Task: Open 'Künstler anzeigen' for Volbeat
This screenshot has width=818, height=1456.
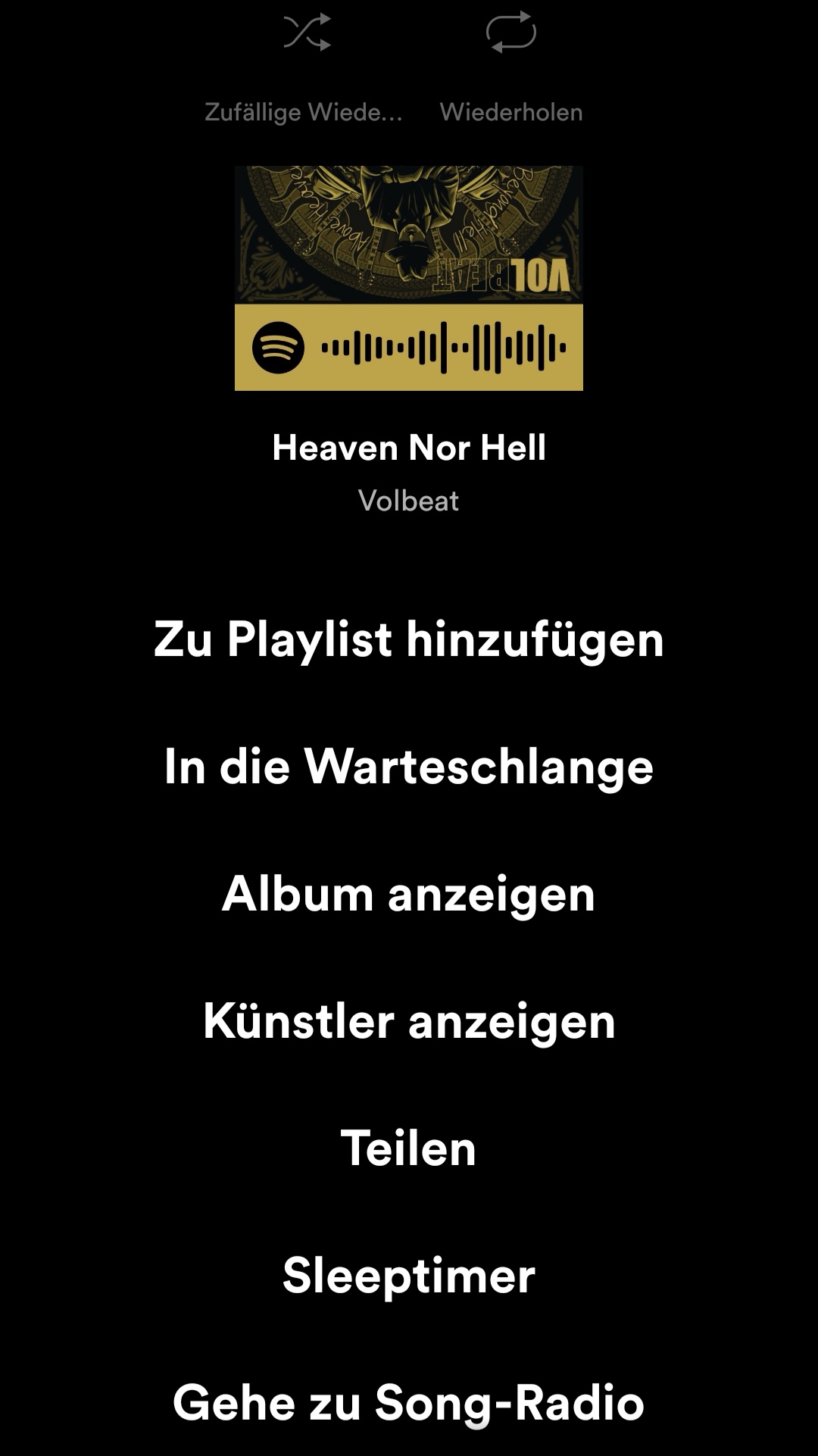Action: (409, 1021)
